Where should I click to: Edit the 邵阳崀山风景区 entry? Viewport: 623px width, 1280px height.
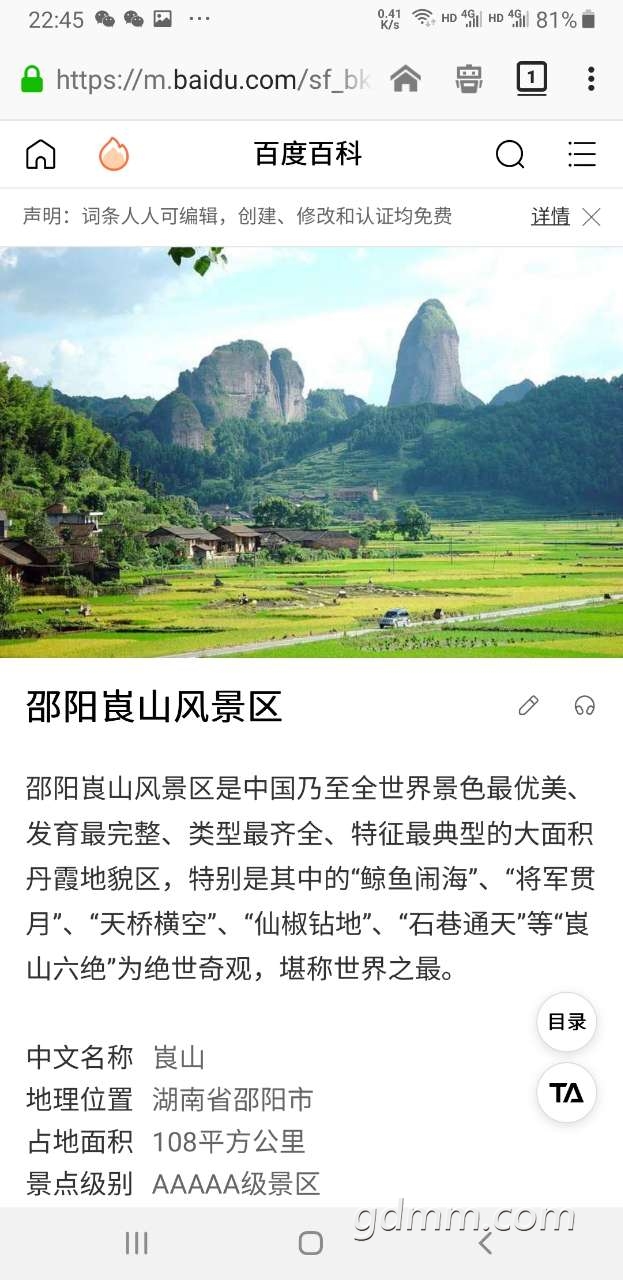(528, 706)
